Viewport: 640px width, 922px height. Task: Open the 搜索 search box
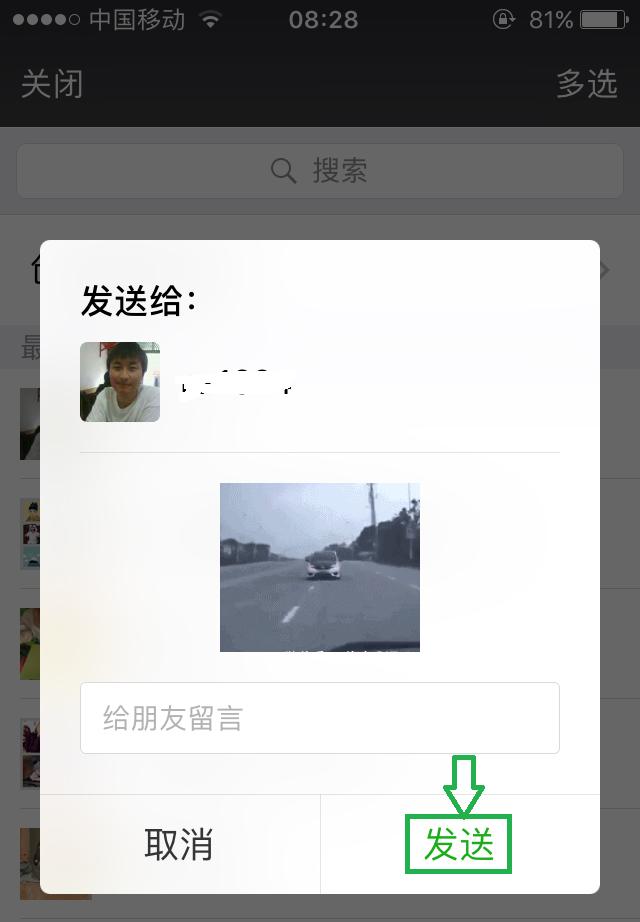319,171
